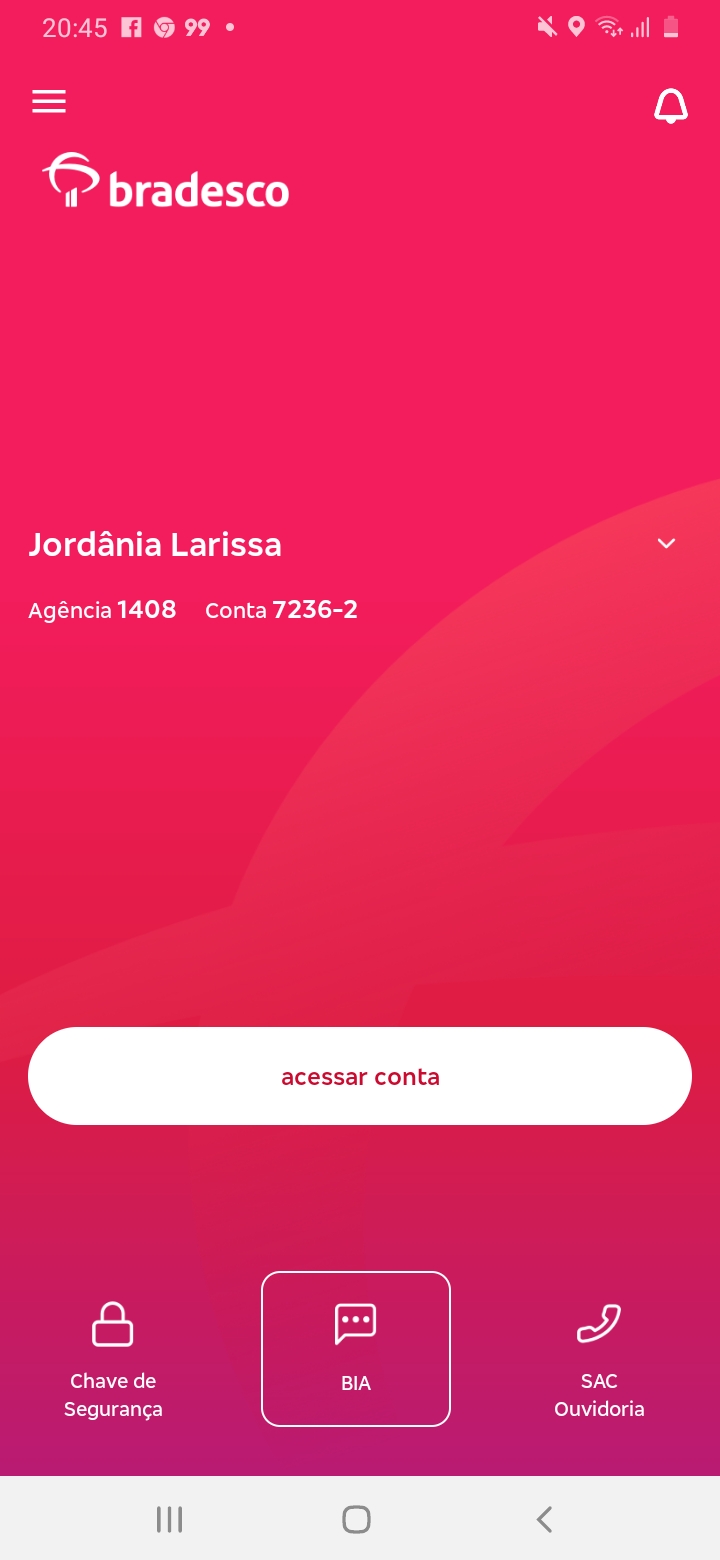Open the notifications bell

pos(671,106)
